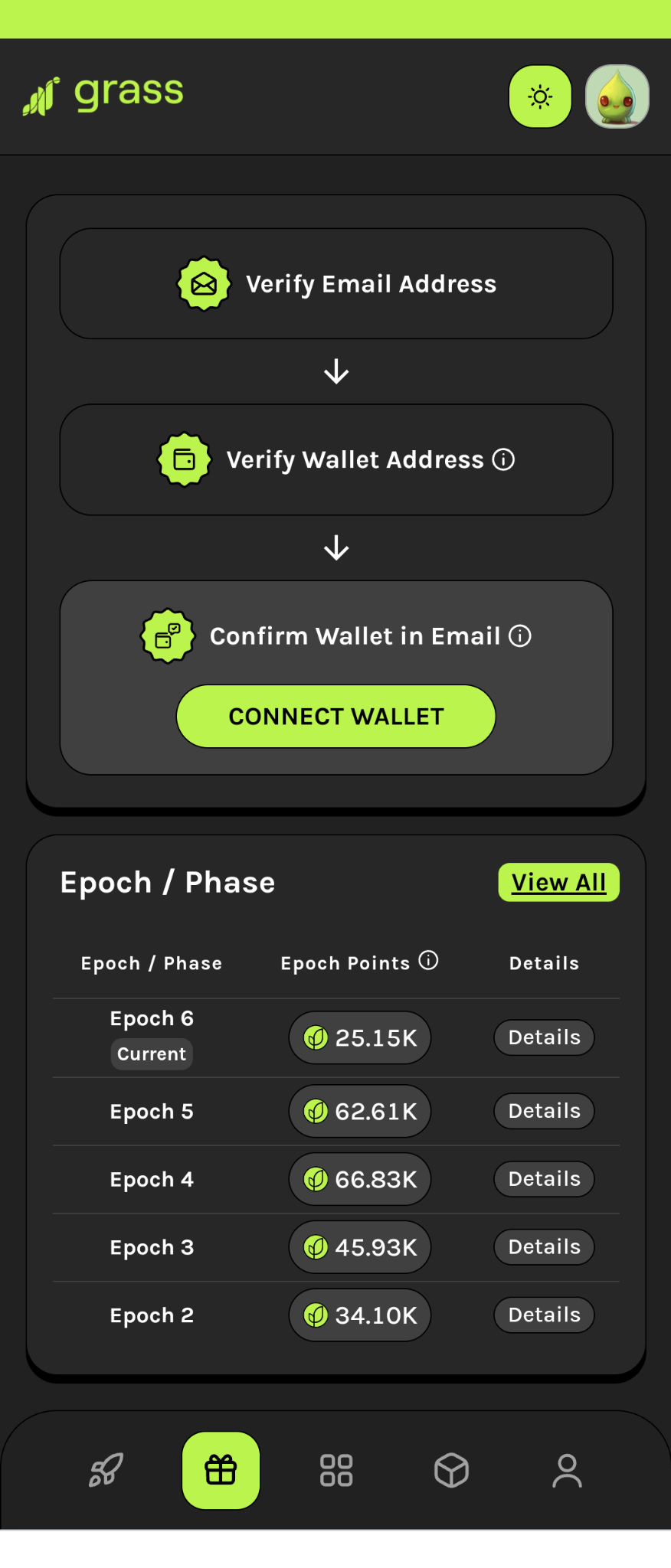Switch to the rocket tab

[x=106, y=1470]
